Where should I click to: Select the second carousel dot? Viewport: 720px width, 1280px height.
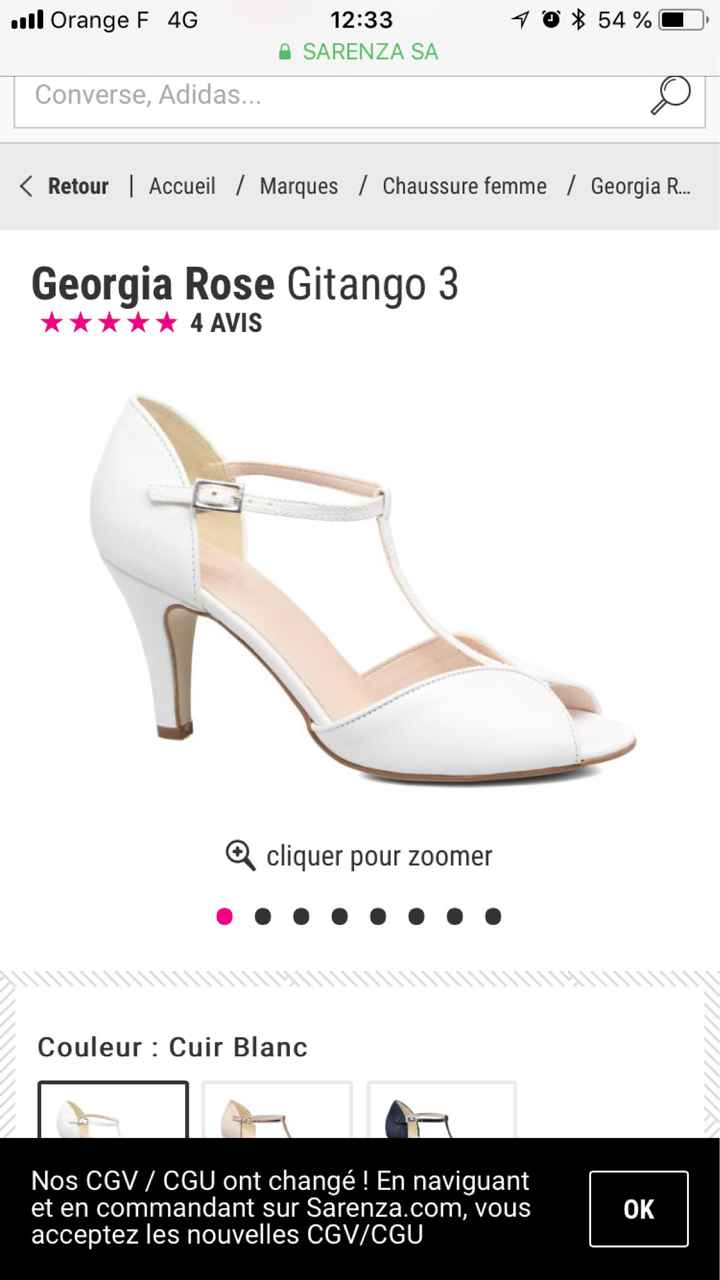coord(262,915)
